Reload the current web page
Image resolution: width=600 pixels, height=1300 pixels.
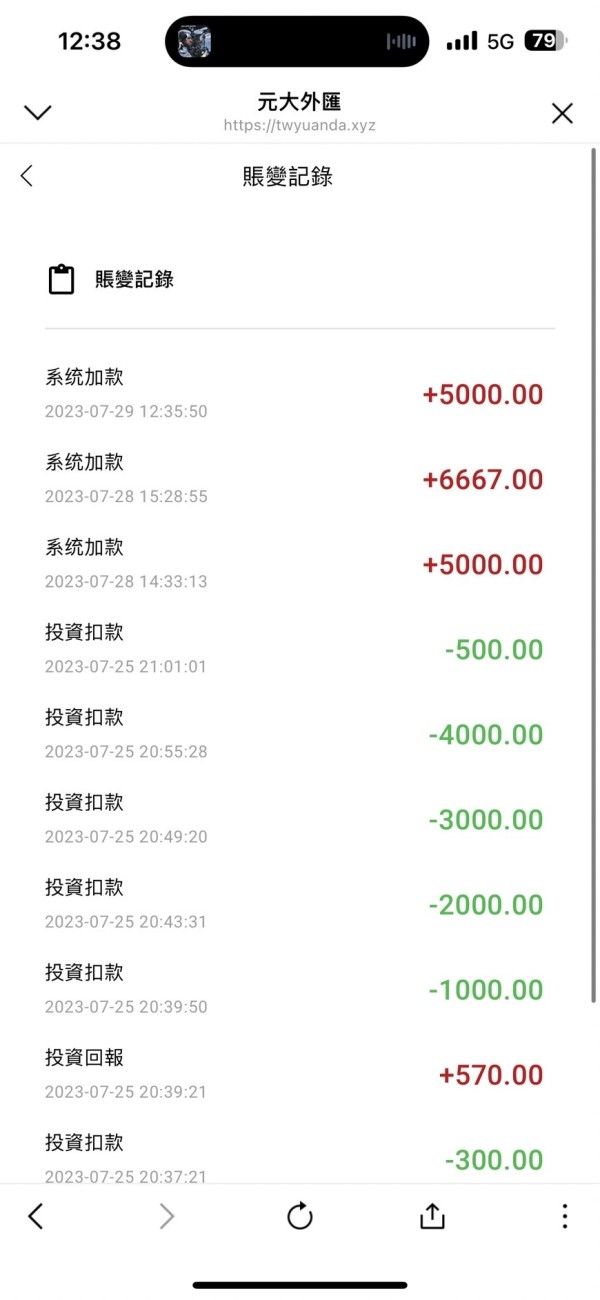pyautogui.click(x=300, y=1216)
